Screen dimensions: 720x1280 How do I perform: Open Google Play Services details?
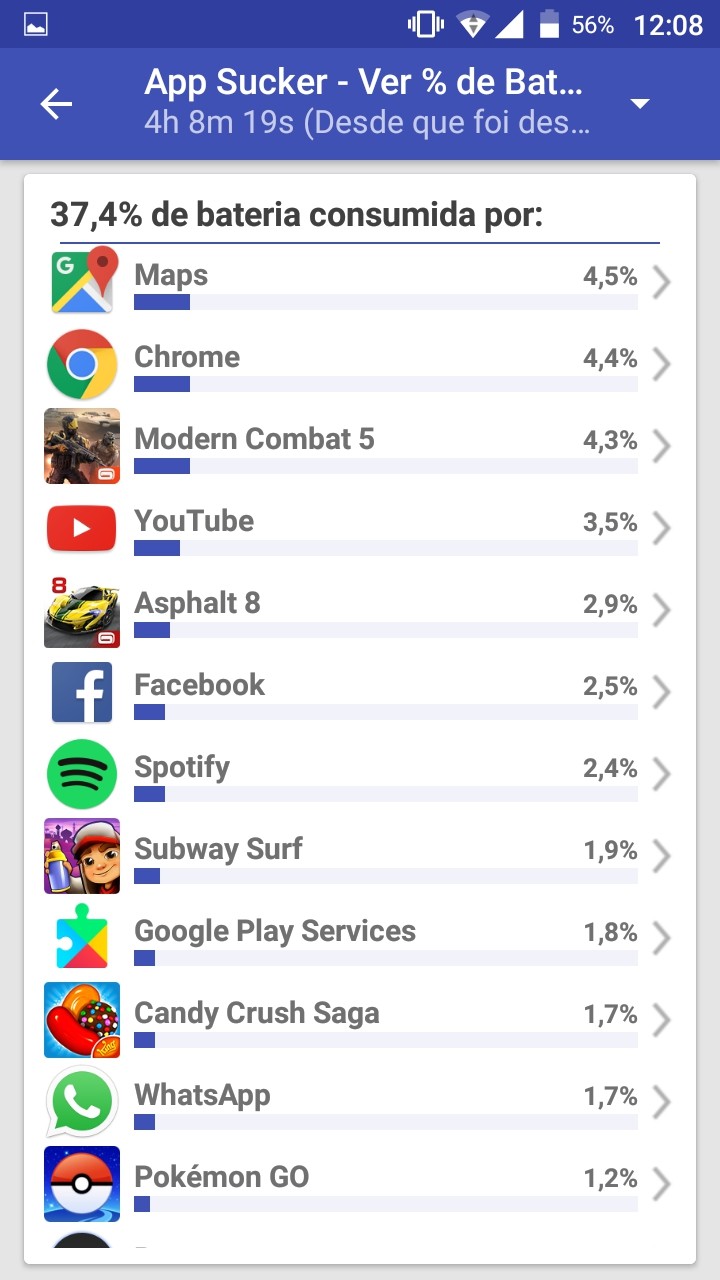coord(360,940)
